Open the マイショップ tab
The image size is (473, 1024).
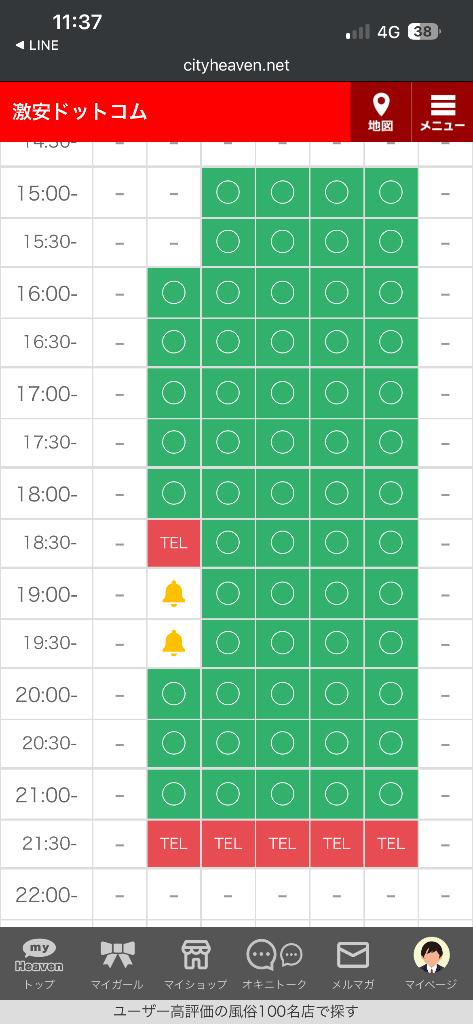click(196, 965)
